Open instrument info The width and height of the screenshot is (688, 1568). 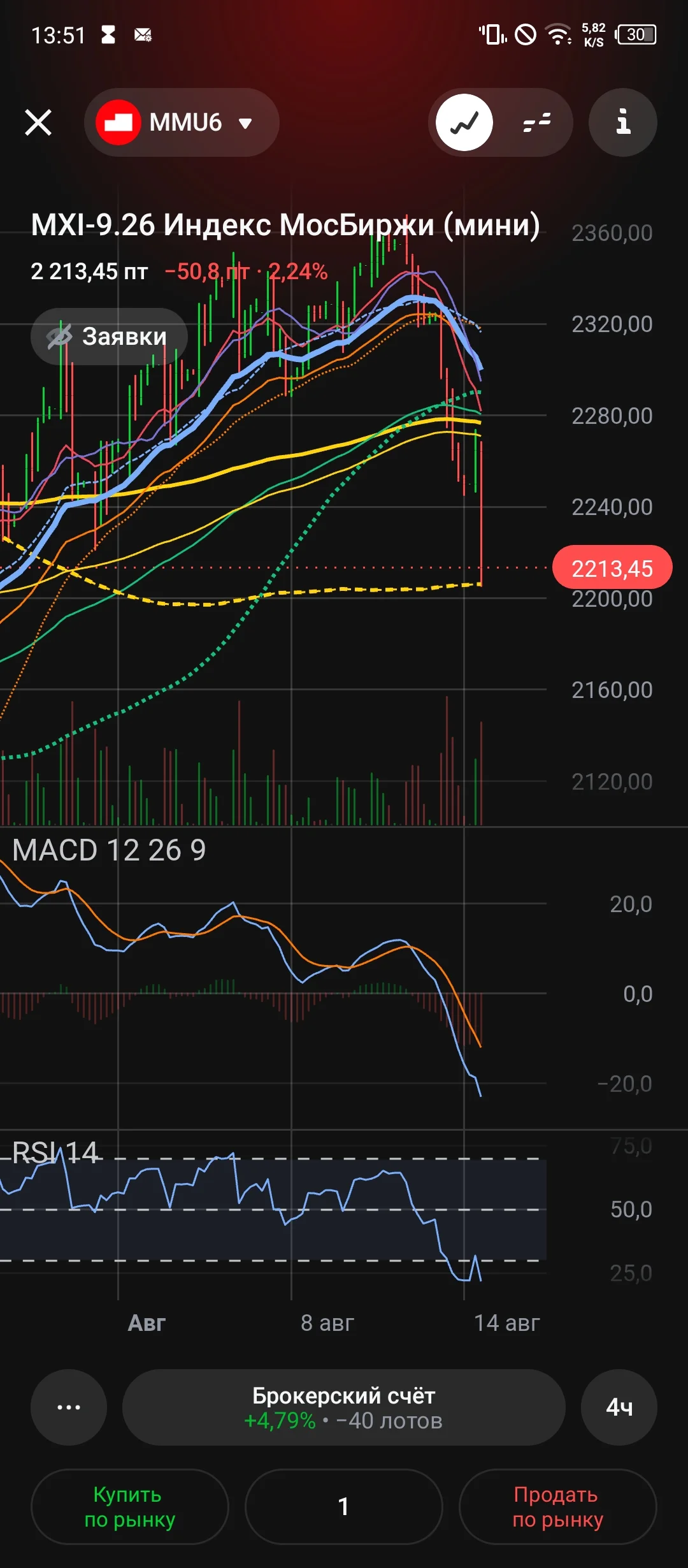point(622,122)
